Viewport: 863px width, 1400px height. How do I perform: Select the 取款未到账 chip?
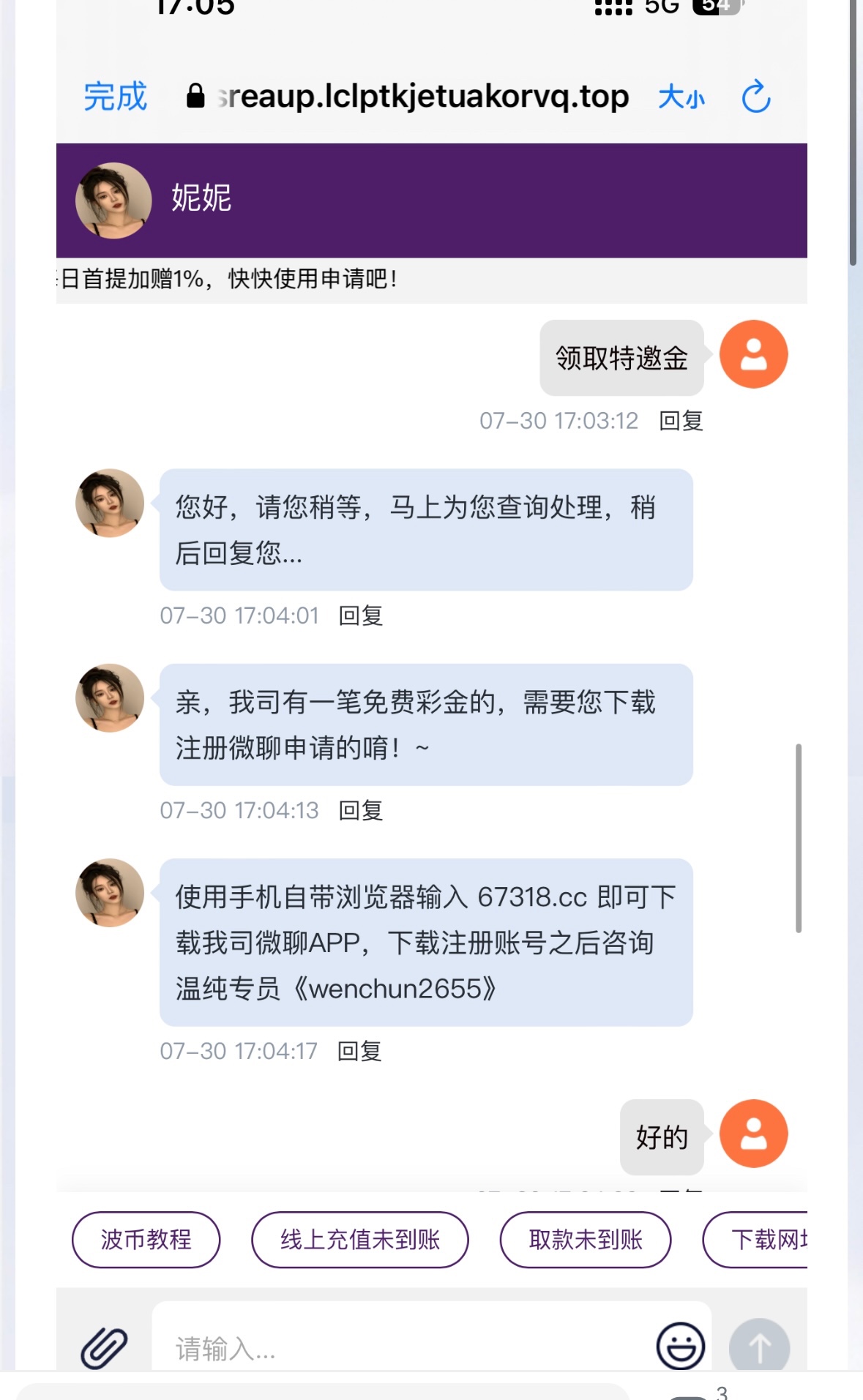pos(586,1239)
